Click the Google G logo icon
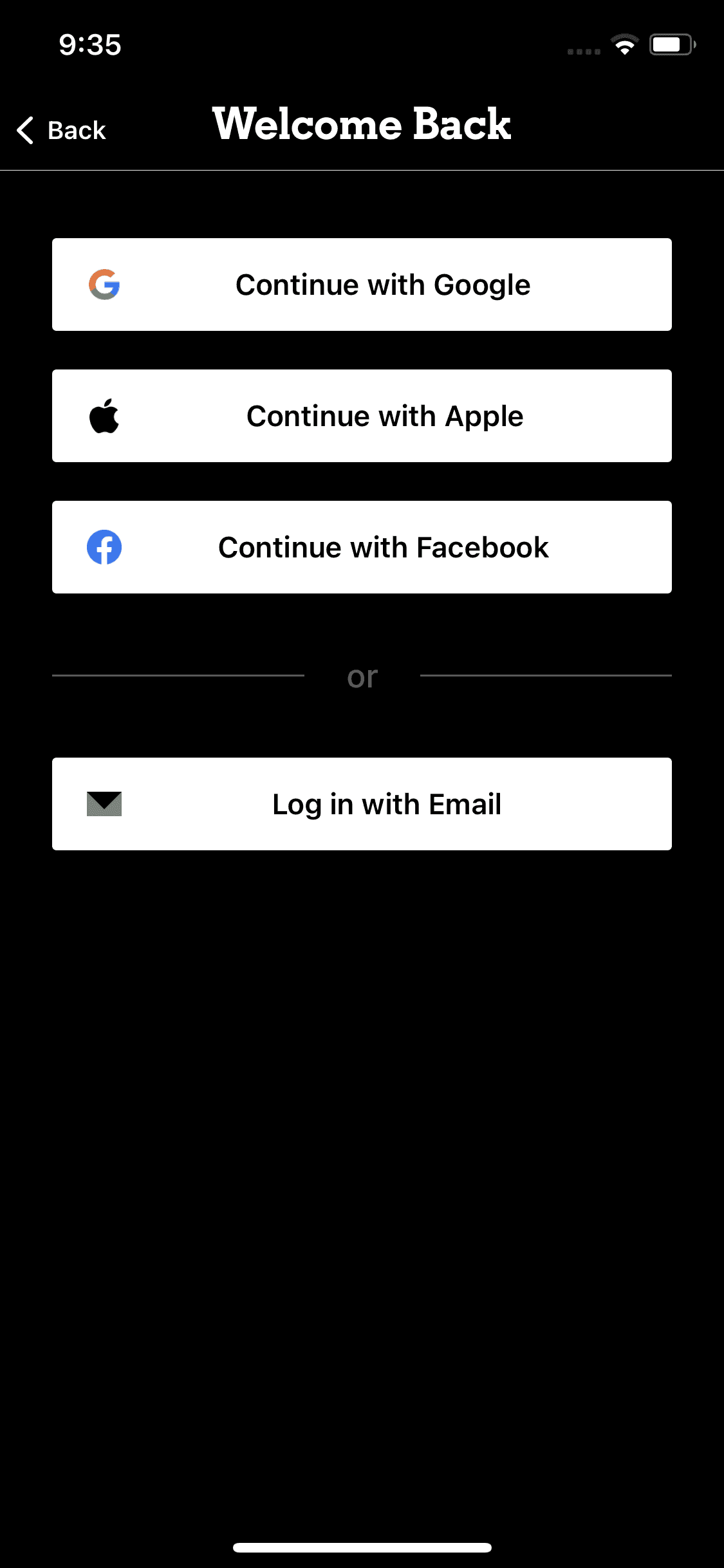 [105, 284]
